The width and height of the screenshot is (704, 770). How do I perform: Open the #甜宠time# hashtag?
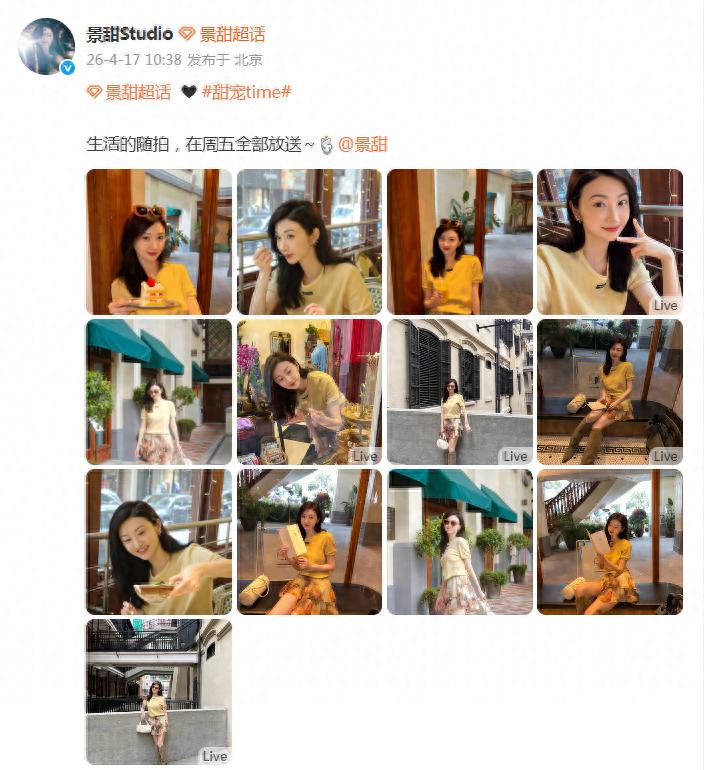coord(246,92)
